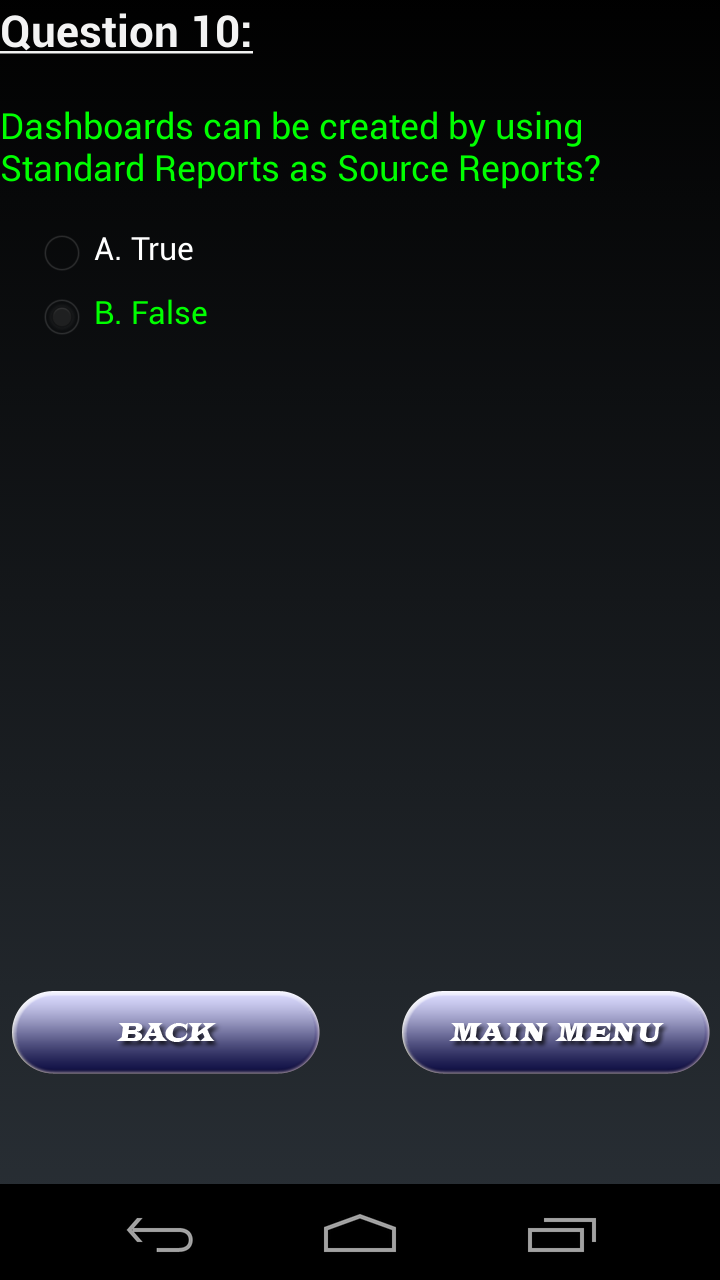Go to the home screen
Image resolution: width=720 pixels, height=1280 pixels.
point(360,1234)
